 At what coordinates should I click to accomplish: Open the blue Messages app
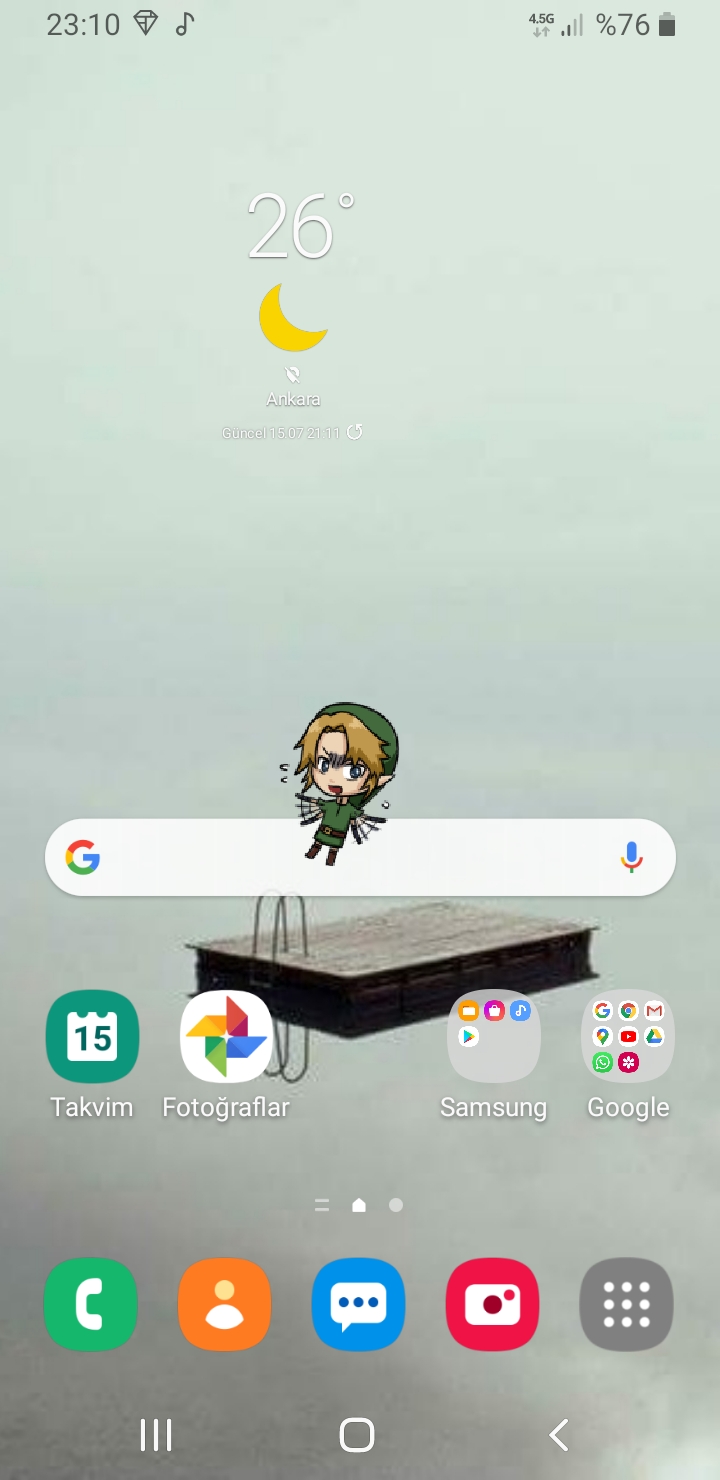359,1304
